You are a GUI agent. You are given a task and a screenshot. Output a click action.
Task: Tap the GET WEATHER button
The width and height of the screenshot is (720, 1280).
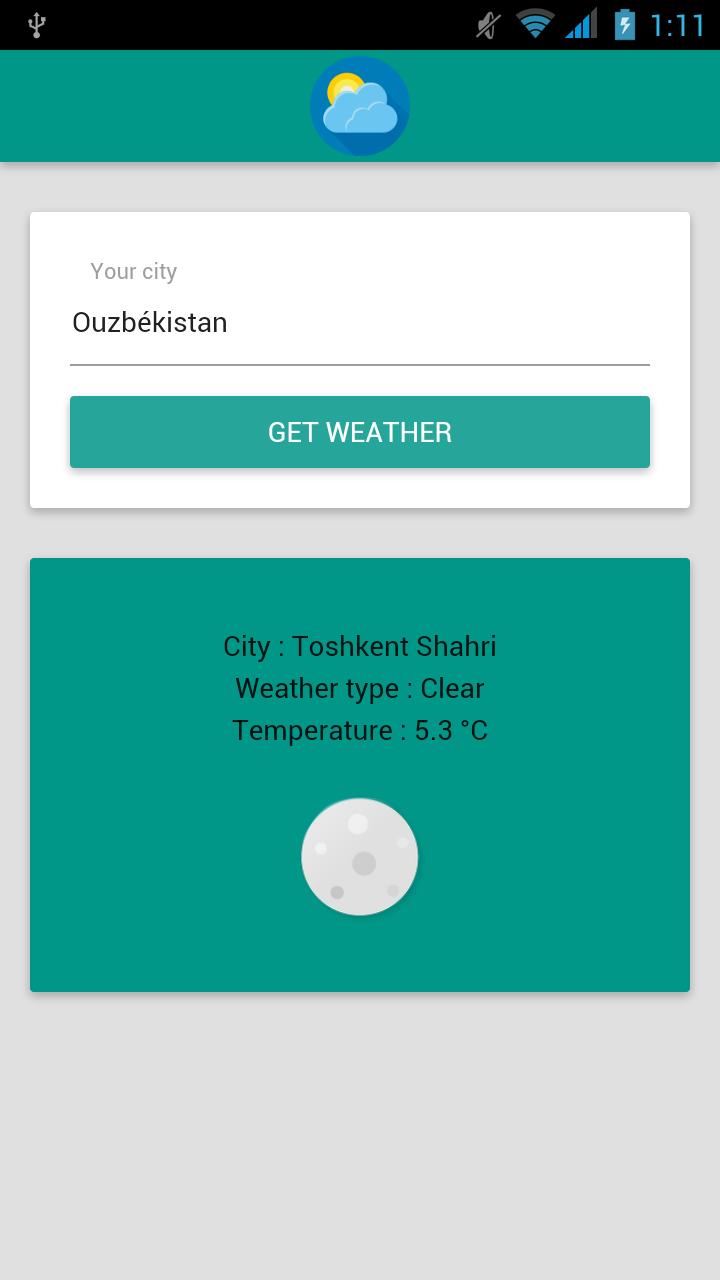tap(360, 432)
